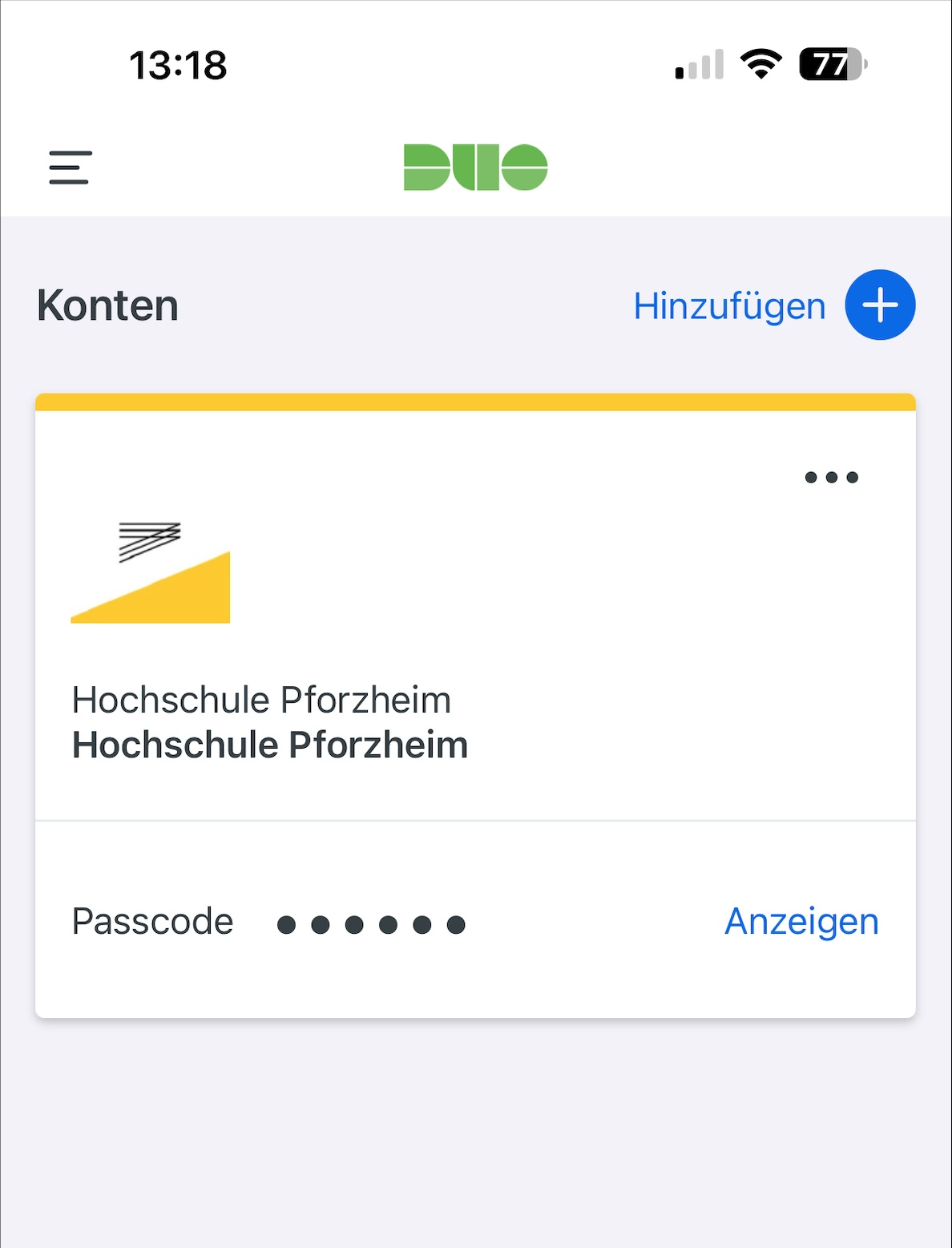Open the three-dot options for Hochschule Pforzheim
This screenshot has width=952, height=1248.
click(x=830, y=477)
